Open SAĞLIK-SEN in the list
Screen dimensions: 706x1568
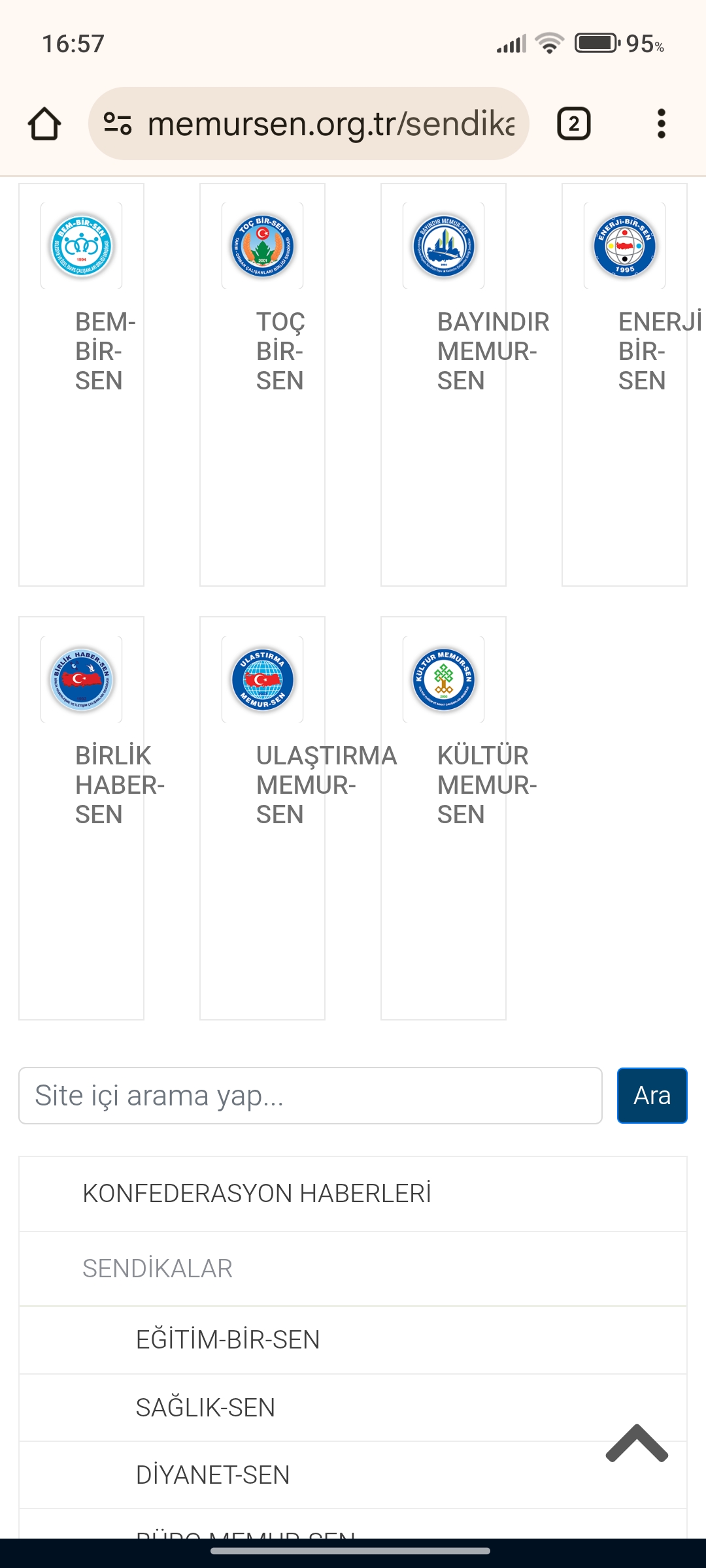(353, 1408)
